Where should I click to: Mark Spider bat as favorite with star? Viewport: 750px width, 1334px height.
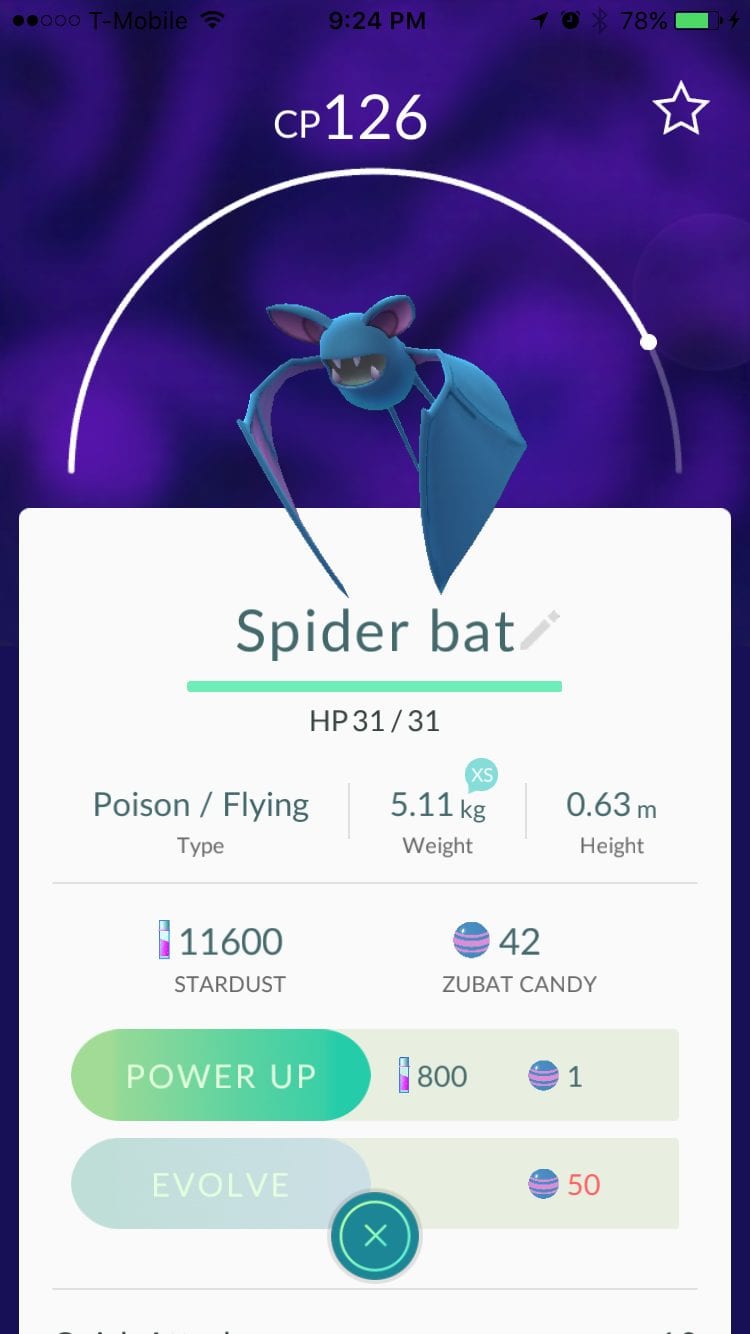(x=681, y=108)
